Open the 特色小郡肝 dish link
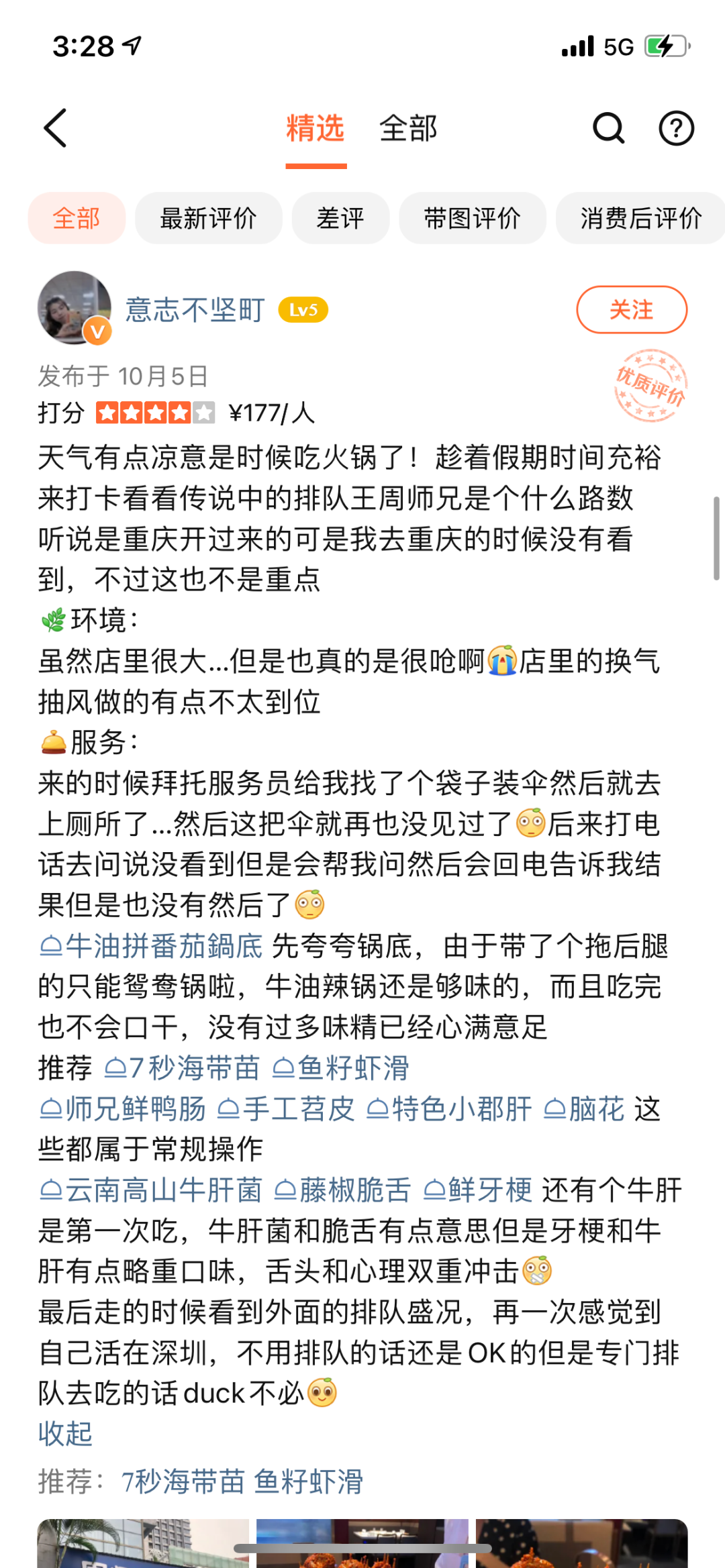The height and width of the screenshot is (1568, 725). point(450,1109)
